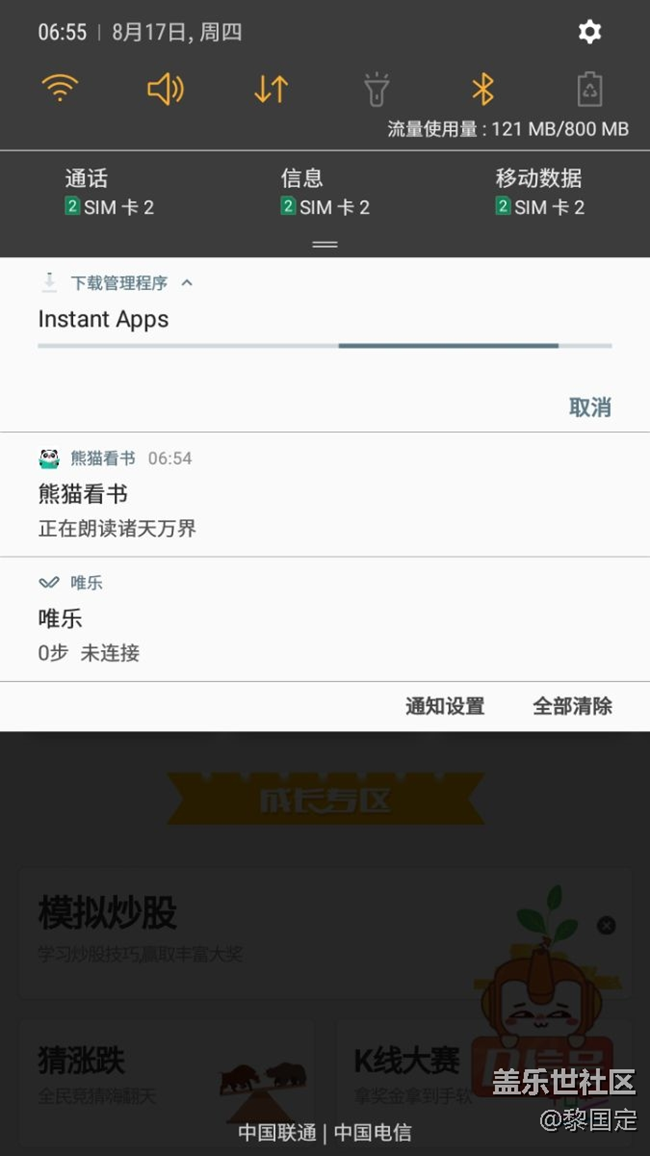Viewport: 650px width, 1156px height.
Task: Change the SIM for 移动数据
Action: 539,193
